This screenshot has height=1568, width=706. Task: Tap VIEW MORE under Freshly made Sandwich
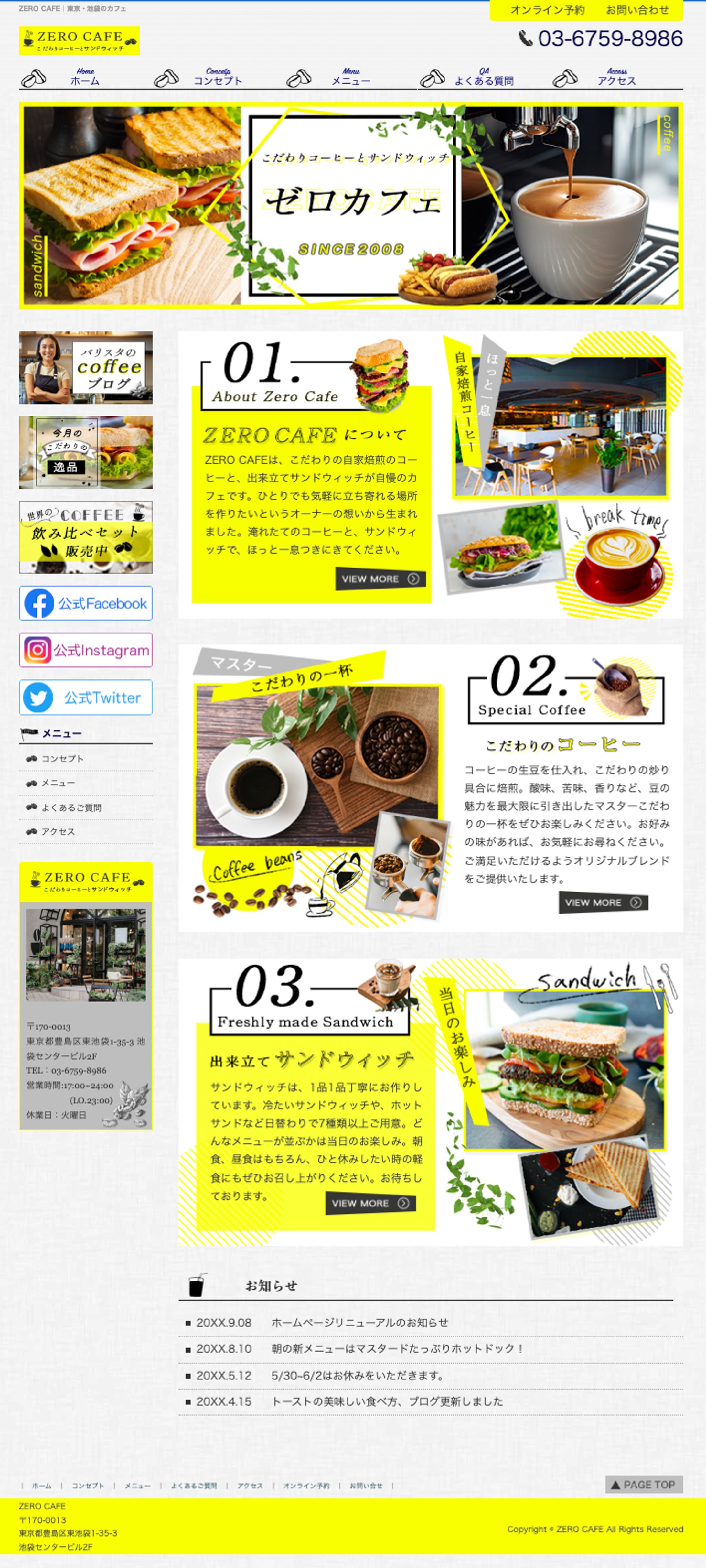pyautogui.click(x=370, y=1203)
